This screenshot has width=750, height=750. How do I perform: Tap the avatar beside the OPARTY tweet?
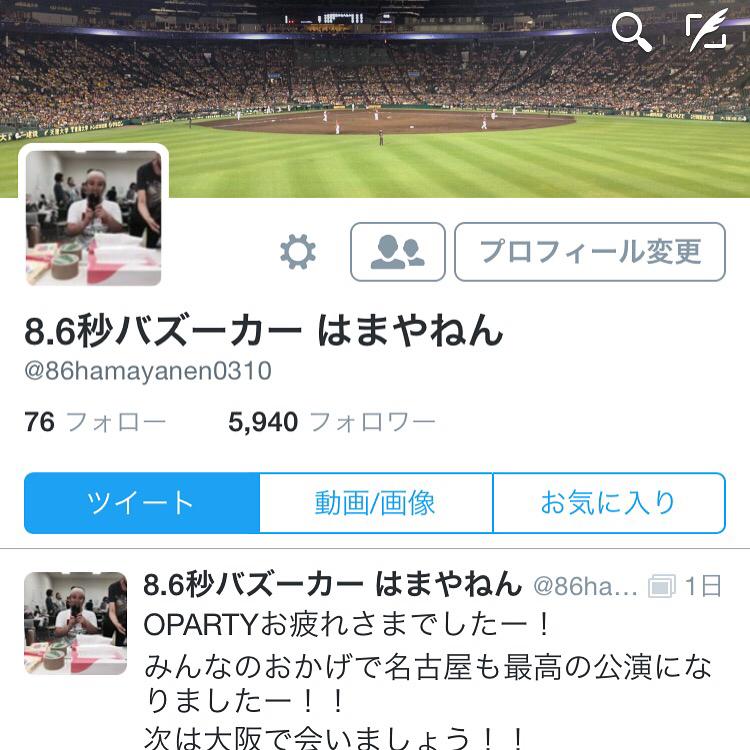(75, 623)
